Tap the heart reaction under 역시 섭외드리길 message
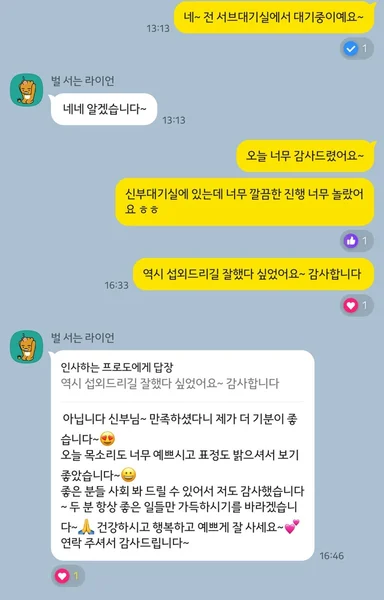Image resolution: width=384 pixels, height=600 pixels. tap(357, 305)
